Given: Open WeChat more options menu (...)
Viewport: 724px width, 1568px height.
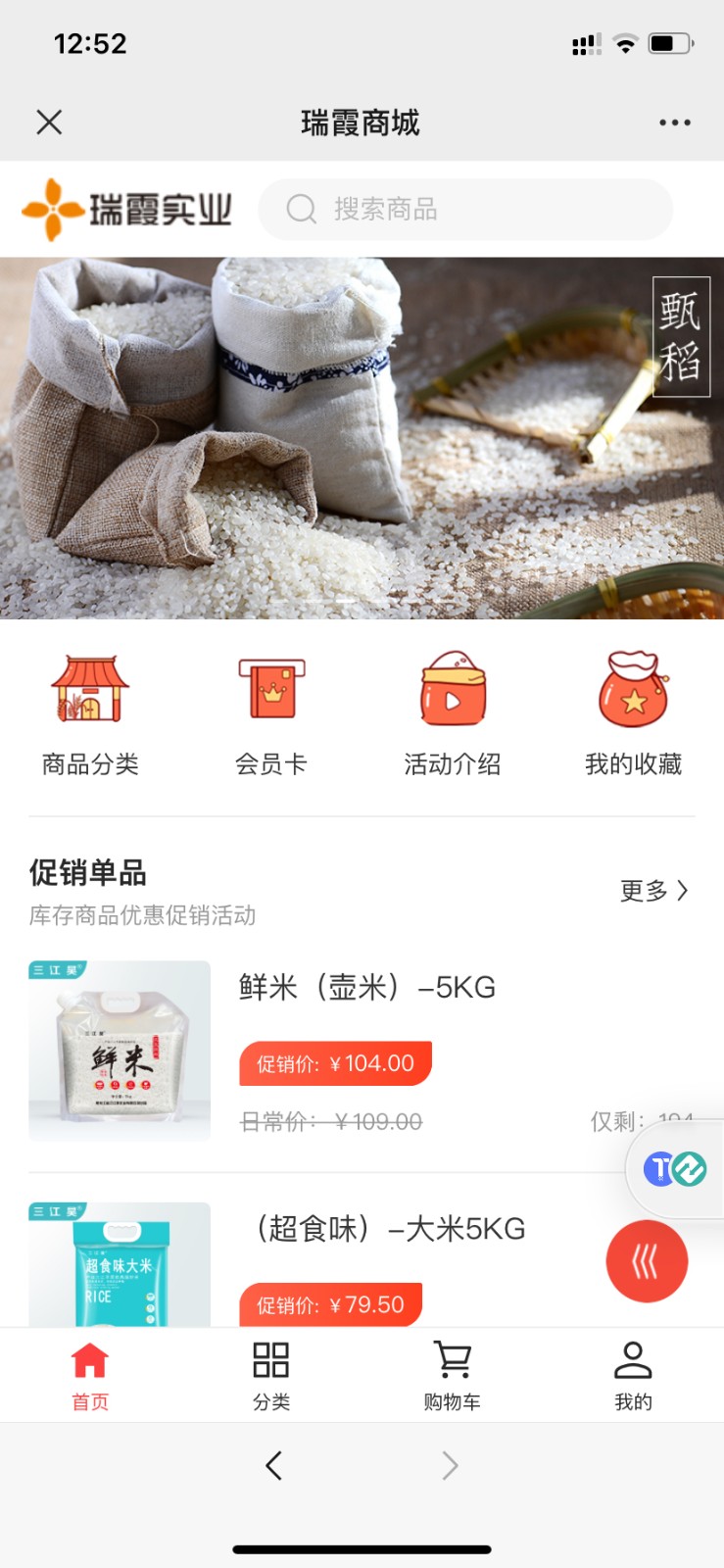Looking at the screenshot, I should pos(674,122).
